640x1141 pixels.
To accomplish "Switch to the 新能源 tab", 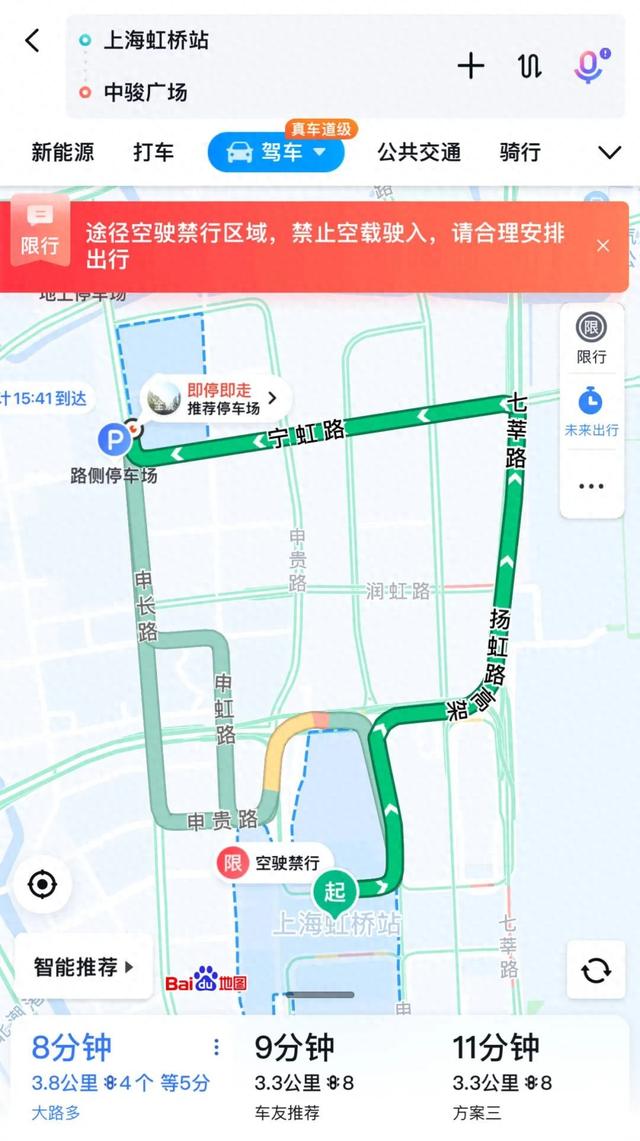I will [x=62, y=152].
